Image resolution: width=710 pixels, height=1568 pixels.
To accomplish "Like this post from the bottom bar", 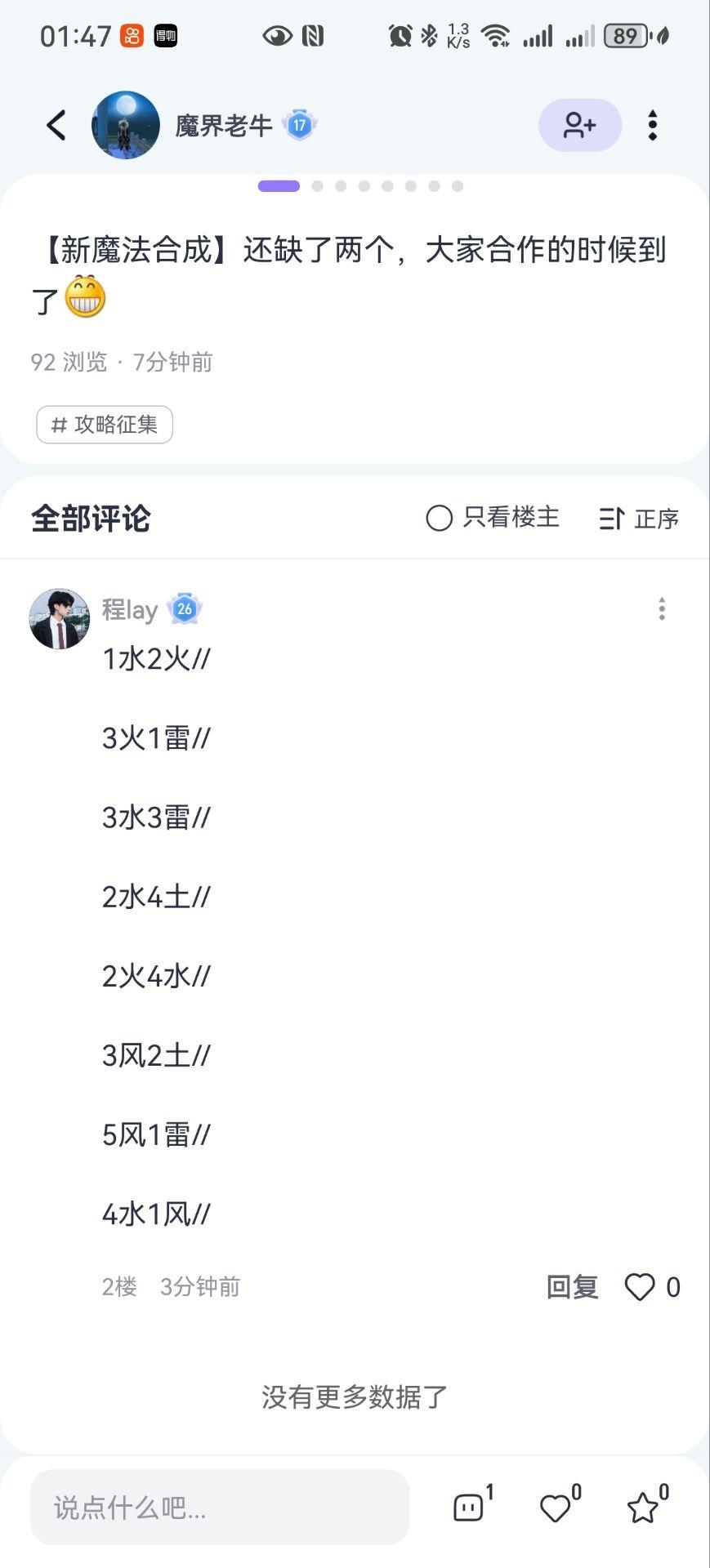I will pos(556,1507).
